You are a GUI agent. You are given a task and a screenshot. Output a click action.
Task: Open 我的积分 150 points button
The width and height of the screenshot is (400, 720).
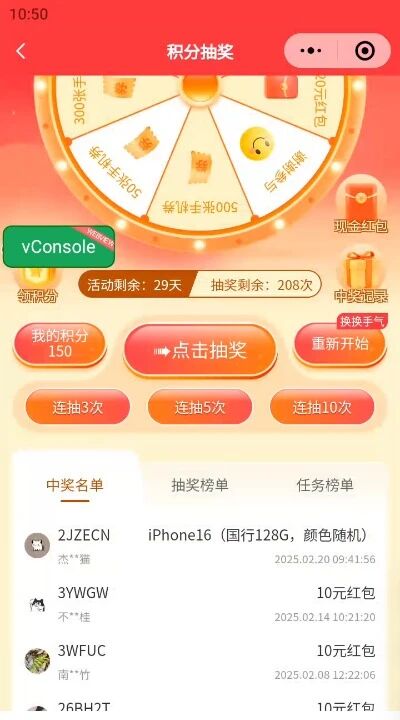tap(60, 343)
